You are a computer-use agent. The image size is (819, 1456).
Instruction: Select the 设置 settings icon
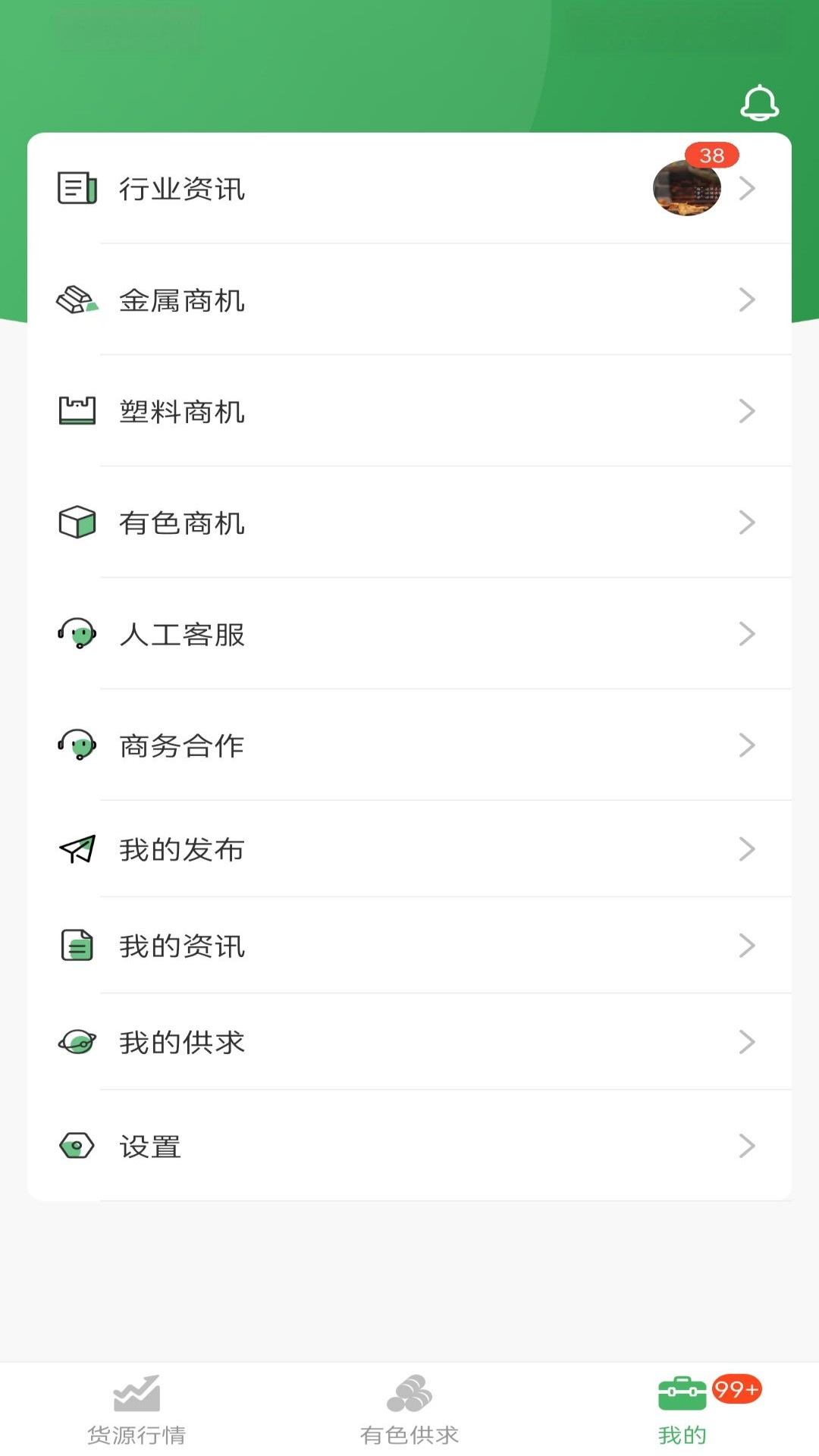[77, 1147]
